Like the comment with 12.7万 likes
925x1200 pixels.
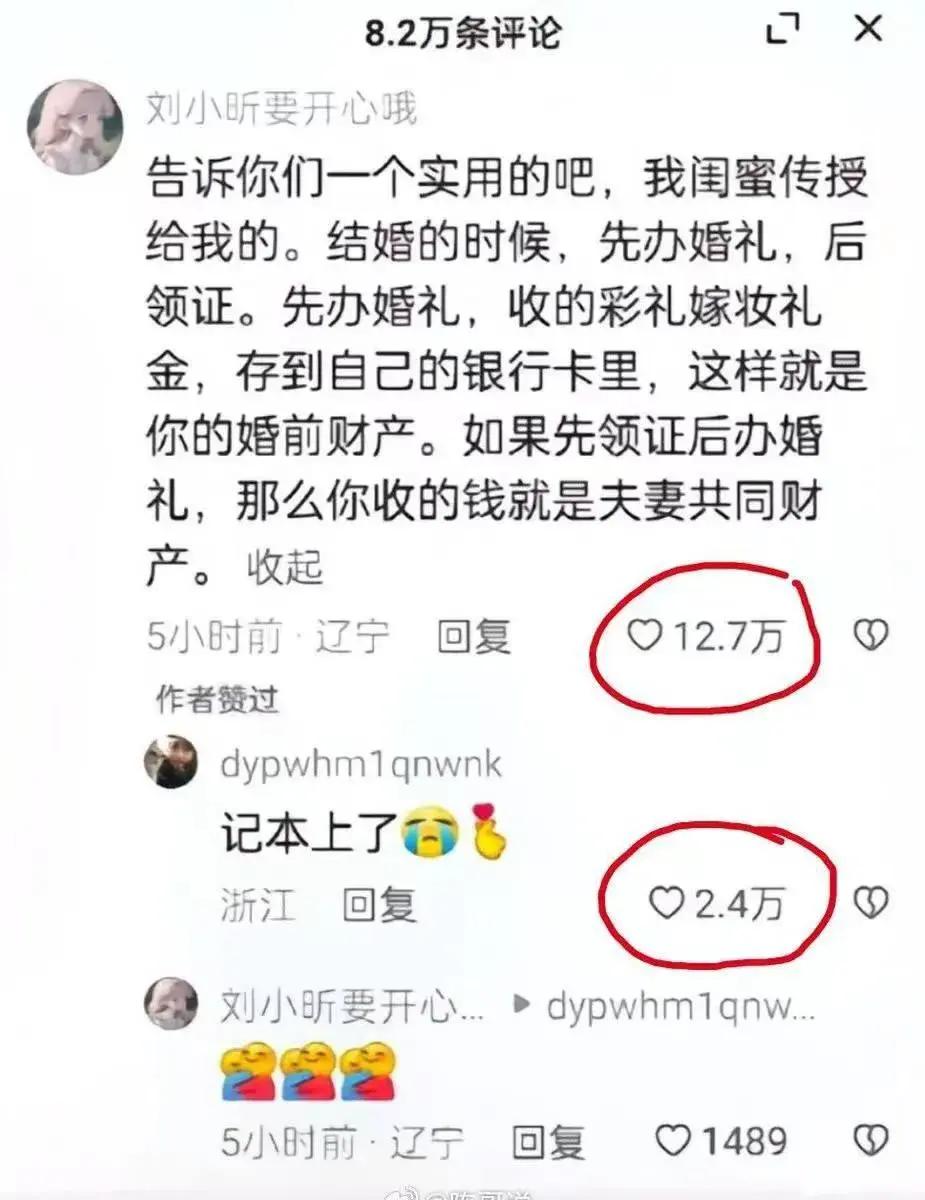(645, 636)
